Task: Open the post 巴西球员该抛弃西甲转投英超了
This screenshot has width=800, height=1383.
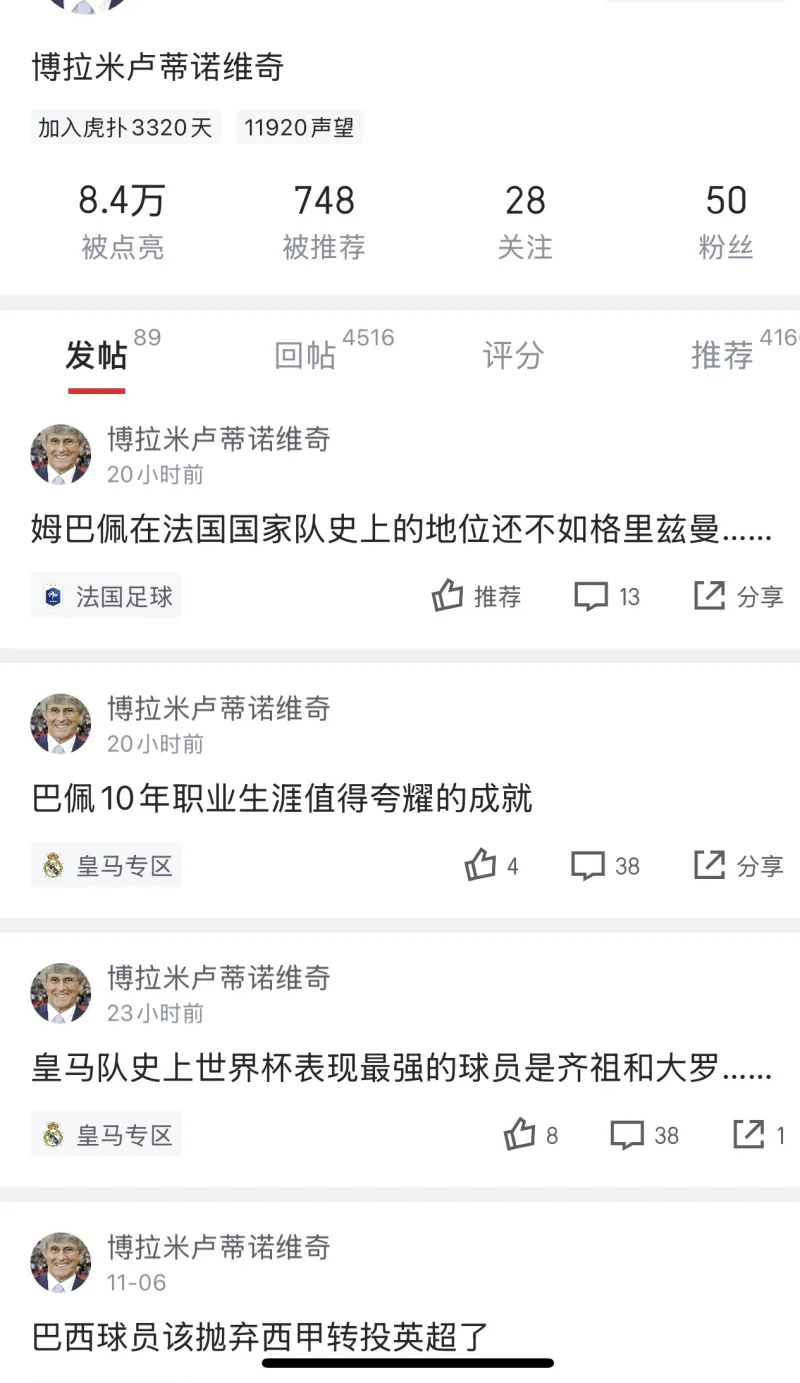Action: tap(260, 1337)
